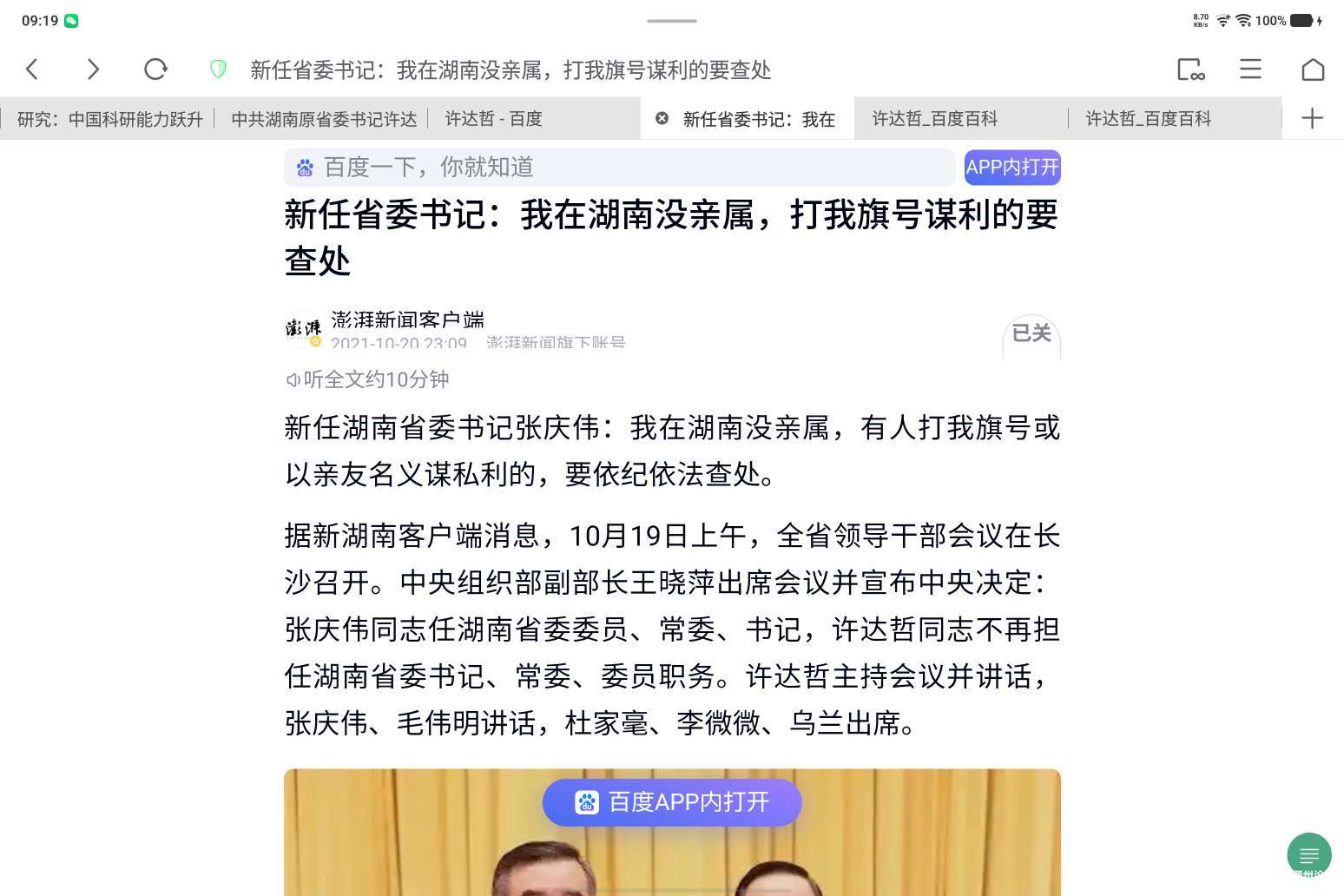Go back to the previous page
This screenshot has width=1344, height=896.
32,69
